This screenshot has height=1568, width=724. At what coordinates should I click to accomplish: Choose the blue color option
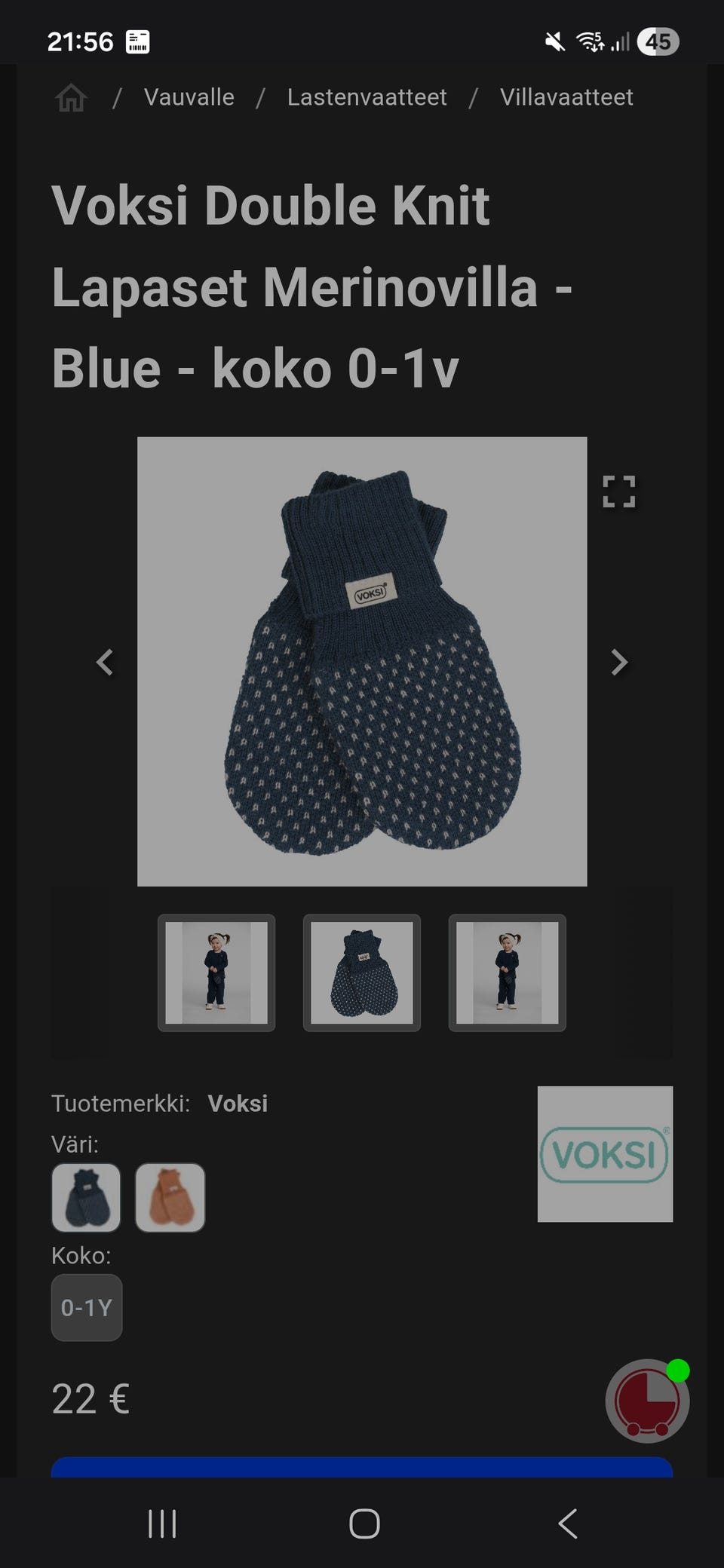(x=86, y=1198)
